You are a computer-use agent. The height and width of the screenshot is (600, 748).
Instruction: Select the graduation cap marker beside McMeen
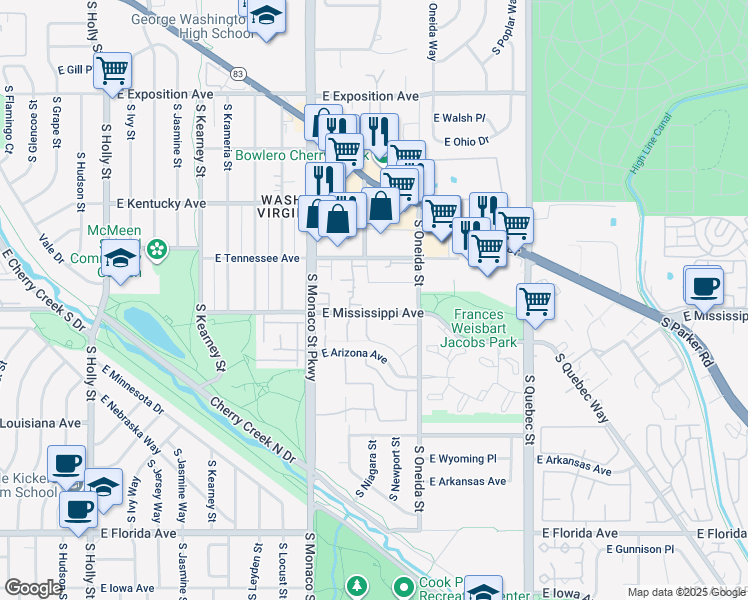pyautogui.click(x=121, y=259)
